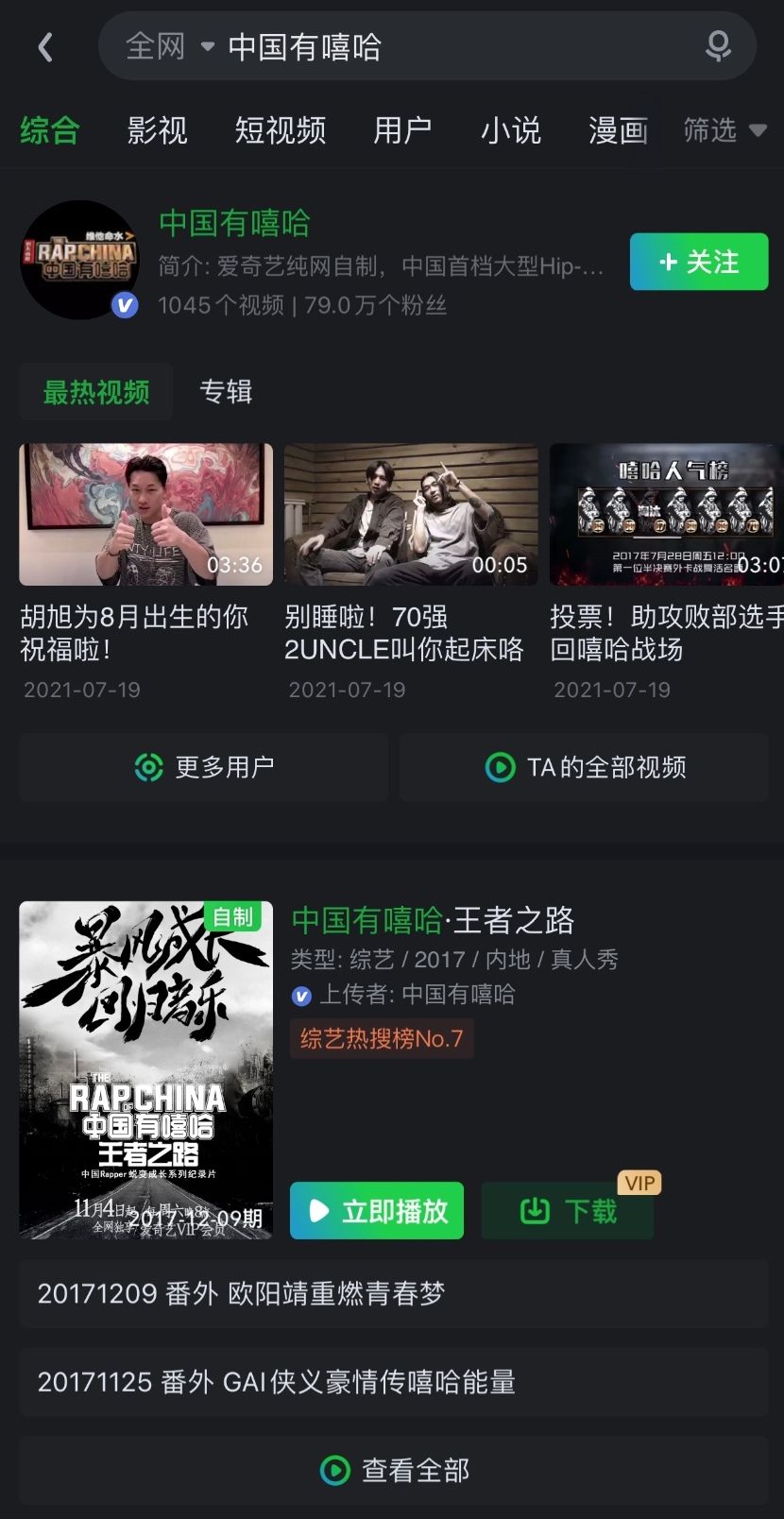The image size is (784, 1519).
Task: Open the 胡旭 birthday wishes video thumbnail
Action: point(145,514)
